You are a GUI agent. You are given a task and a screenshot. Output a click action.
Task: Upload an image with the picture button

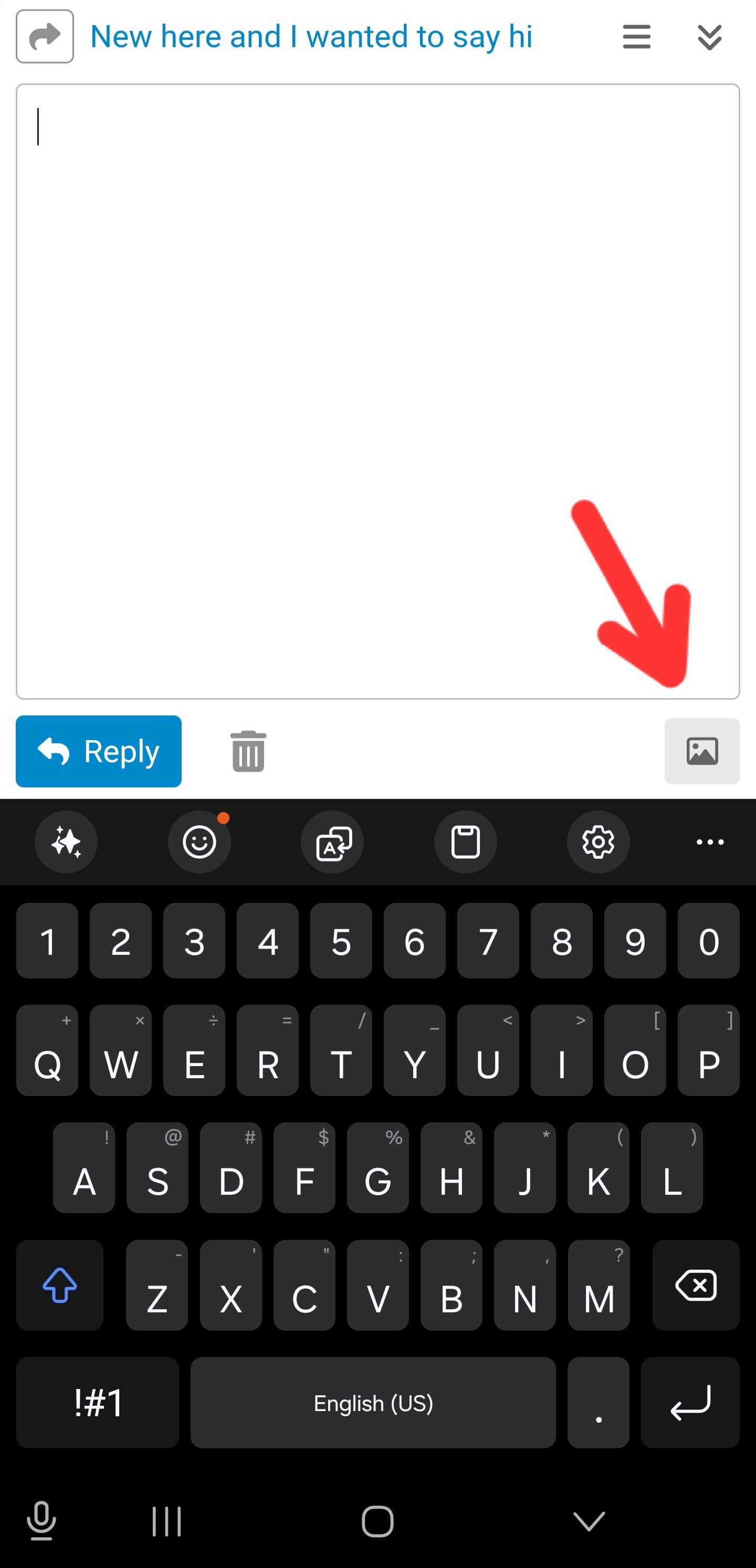pos(702,751)
